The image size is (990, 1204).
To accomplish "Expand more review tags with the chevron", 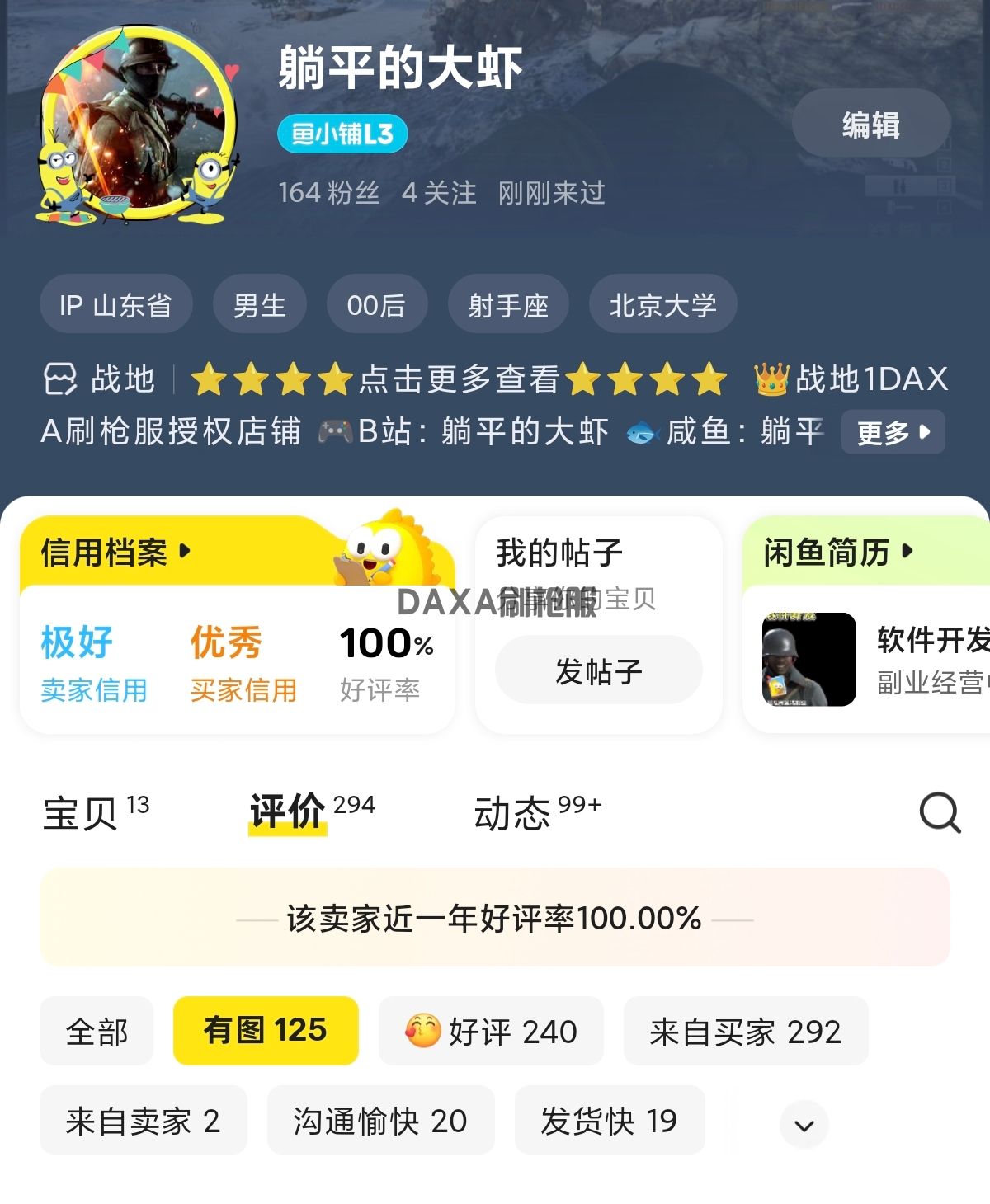I will coord(804,1125).
